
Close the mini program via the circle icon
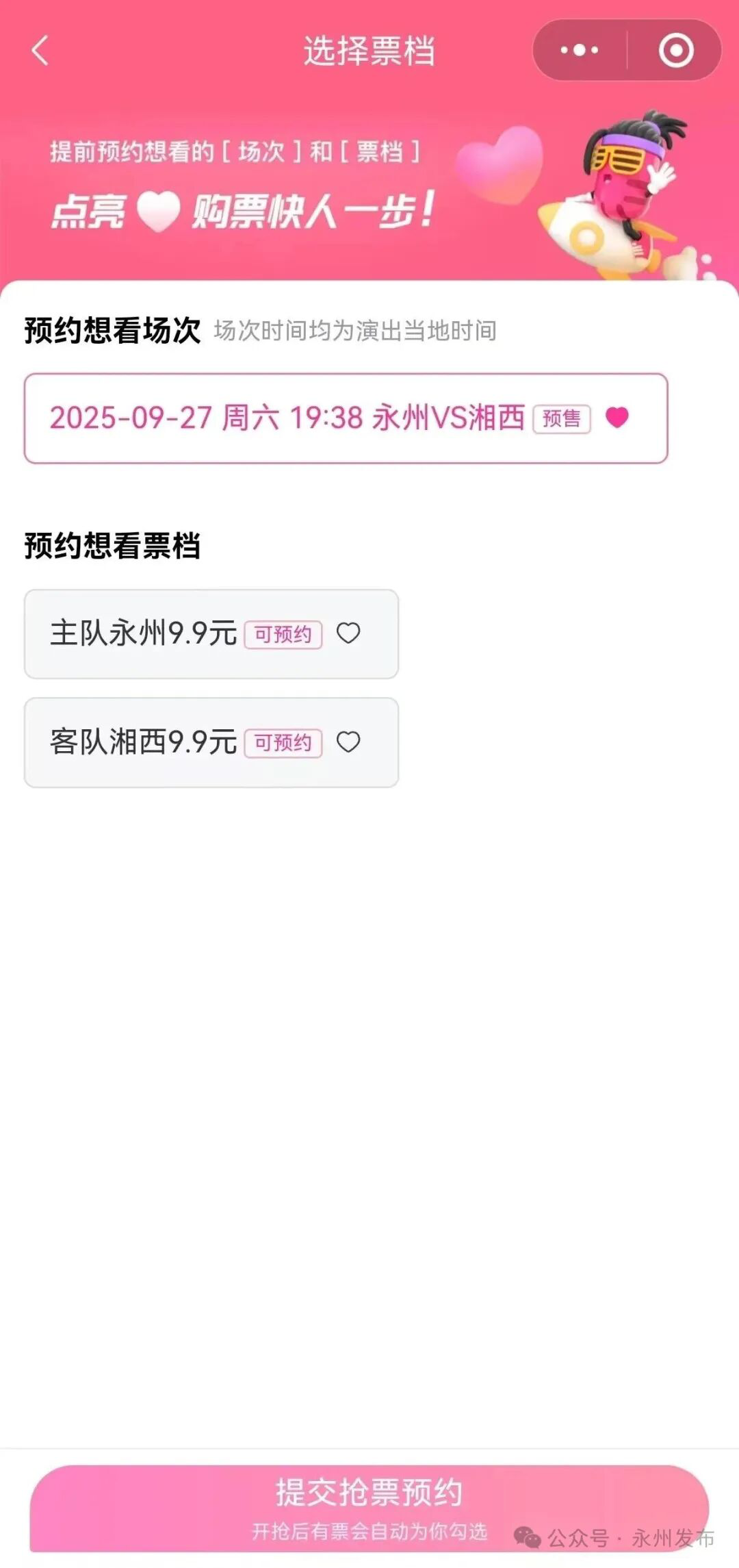(675, 50)
